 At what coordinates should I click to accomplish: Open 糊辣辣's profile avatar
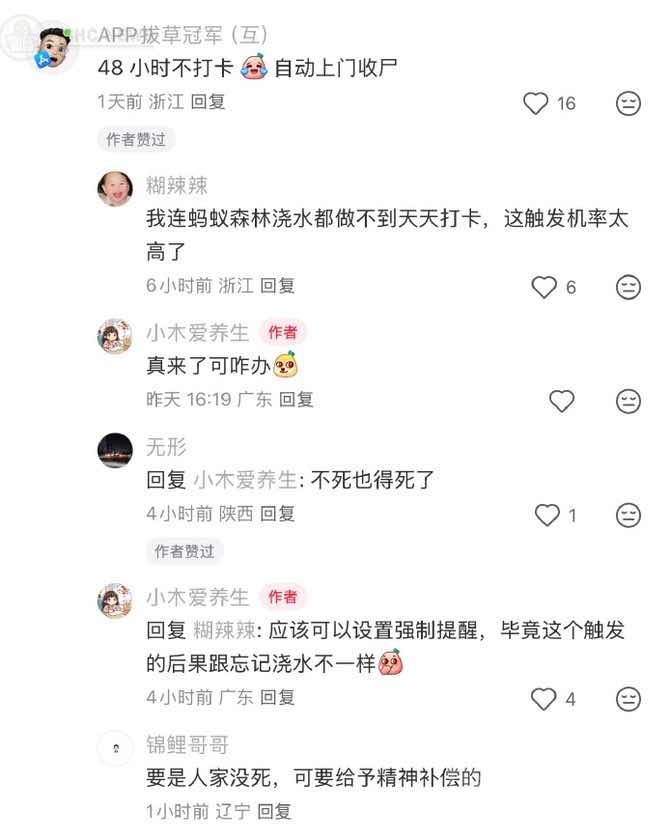click(x=115, y=188)
